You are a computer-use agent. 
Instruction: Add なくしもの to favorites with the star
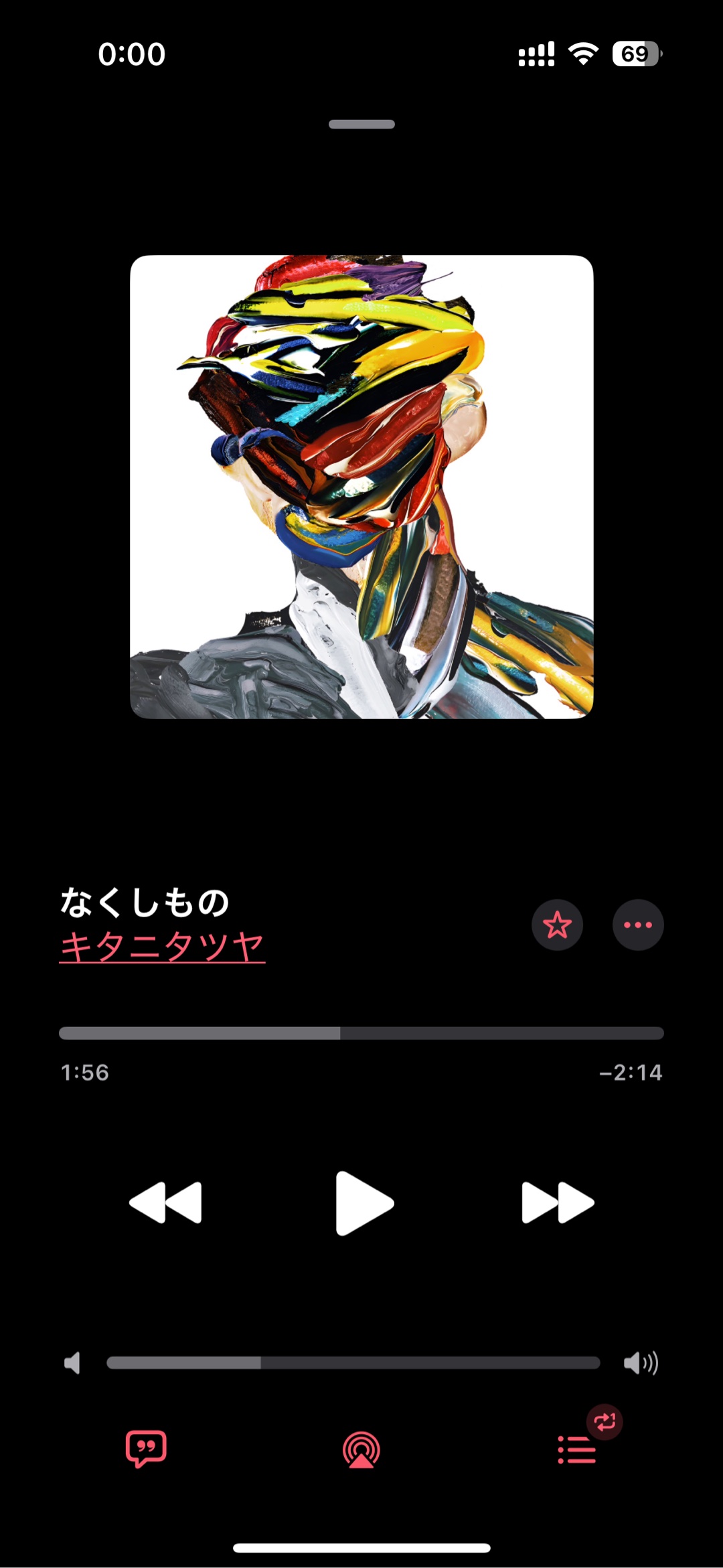click(x=557, y=925)
